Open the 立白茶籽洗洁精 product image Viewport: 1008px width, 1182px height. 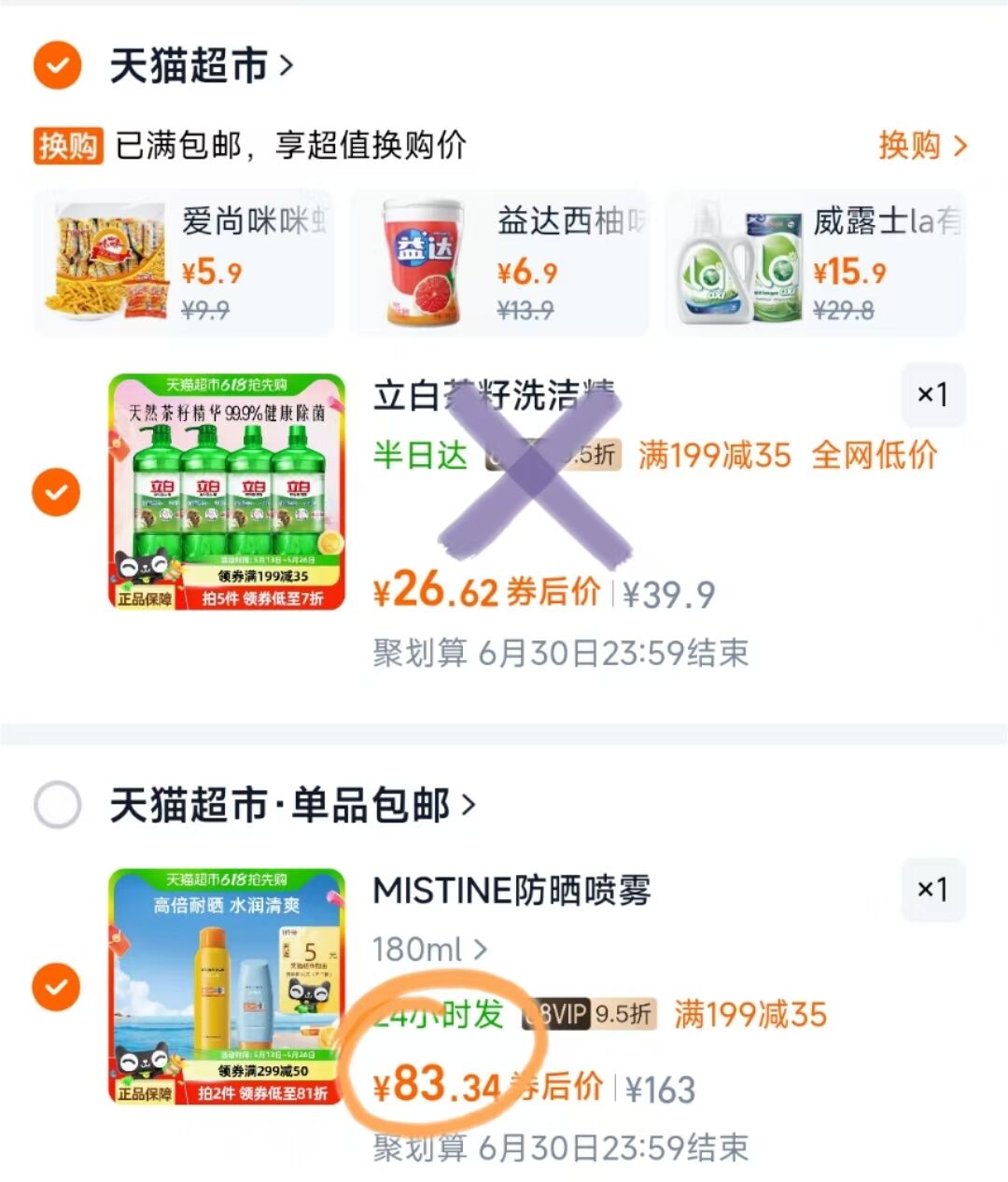tap(227, 492)
